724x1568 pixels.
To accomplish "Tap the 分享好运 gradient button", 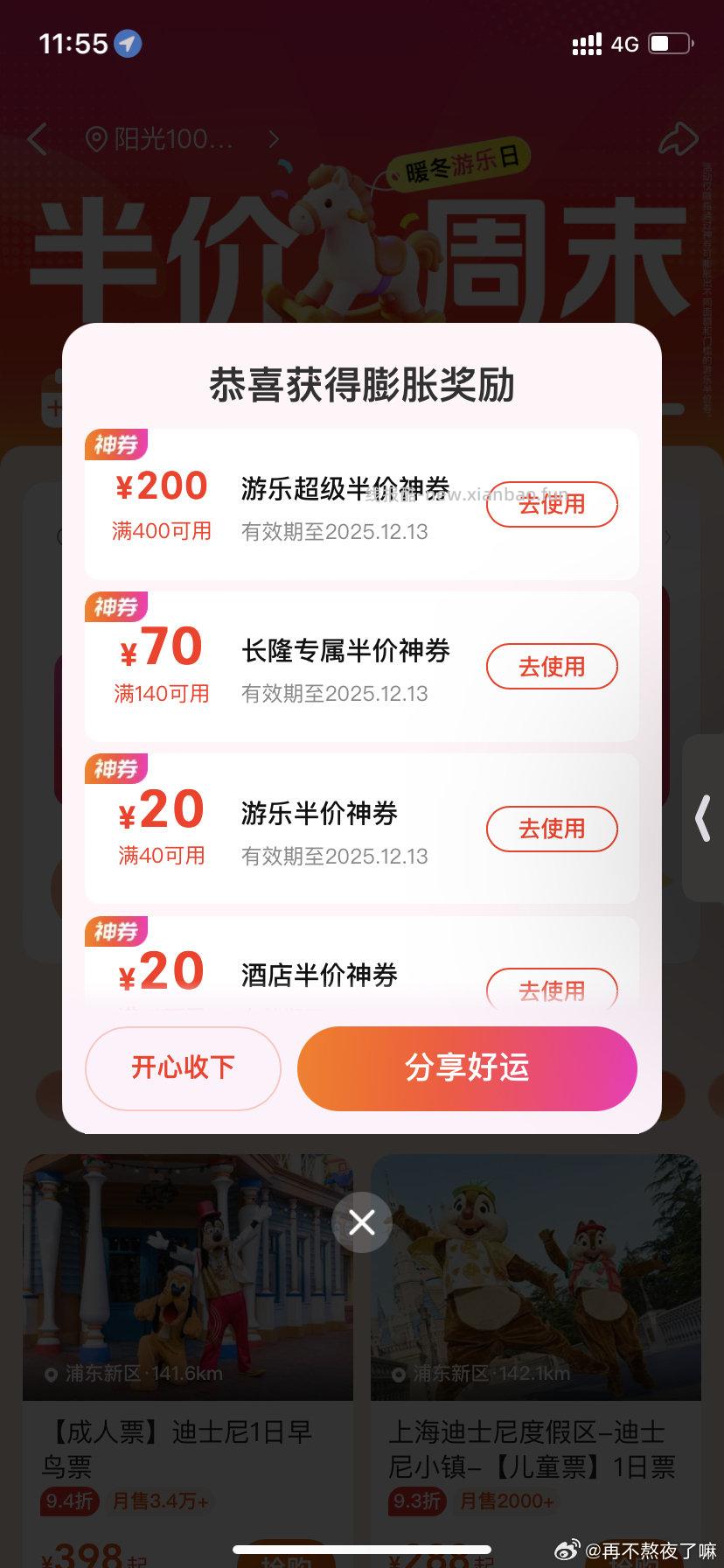I will (467, 1068).
